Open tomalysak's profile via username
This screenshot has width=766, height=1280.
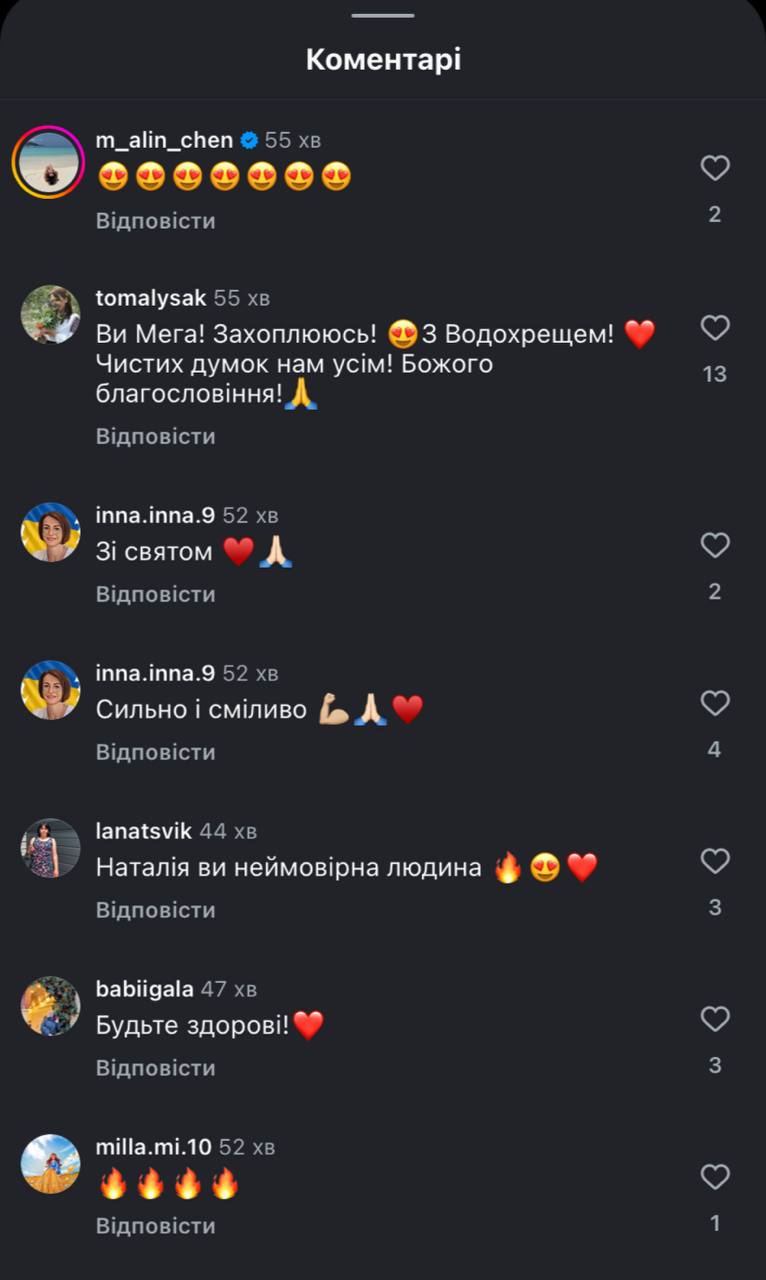click(151, 298)
